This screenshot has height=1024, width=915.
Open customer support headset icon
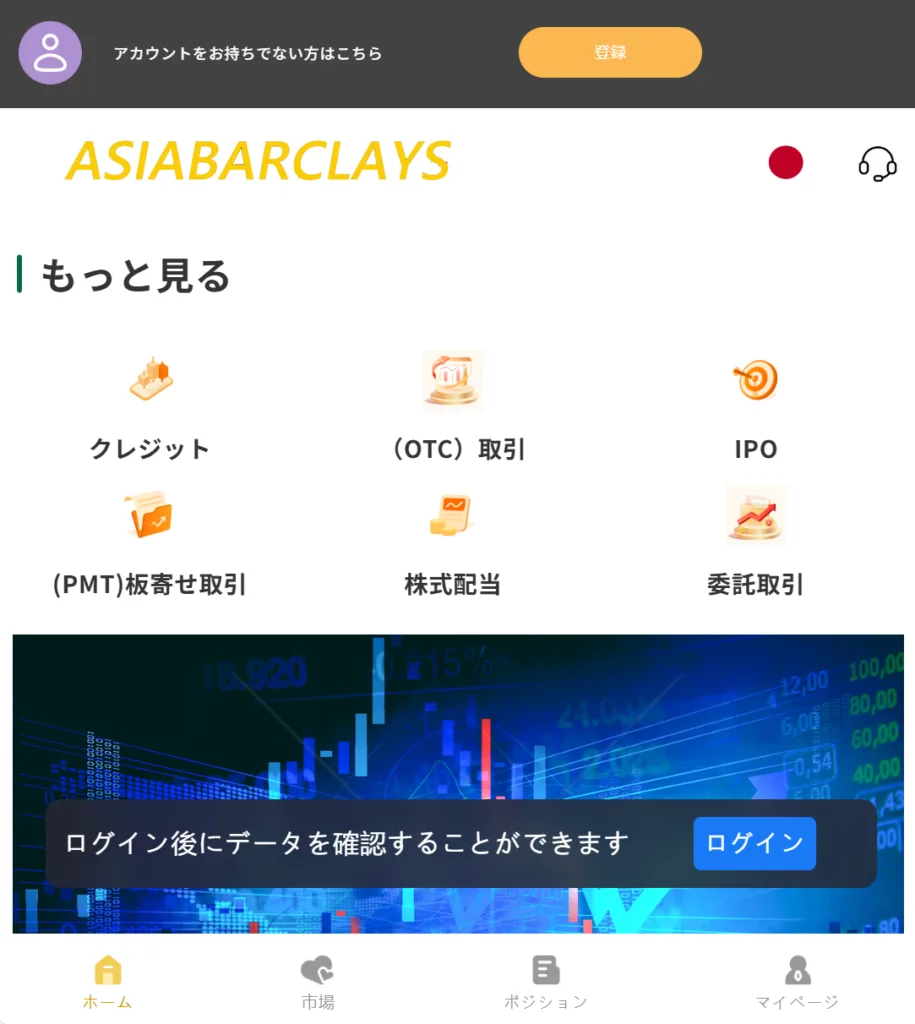pyautogui.click(x=877, y=163)
